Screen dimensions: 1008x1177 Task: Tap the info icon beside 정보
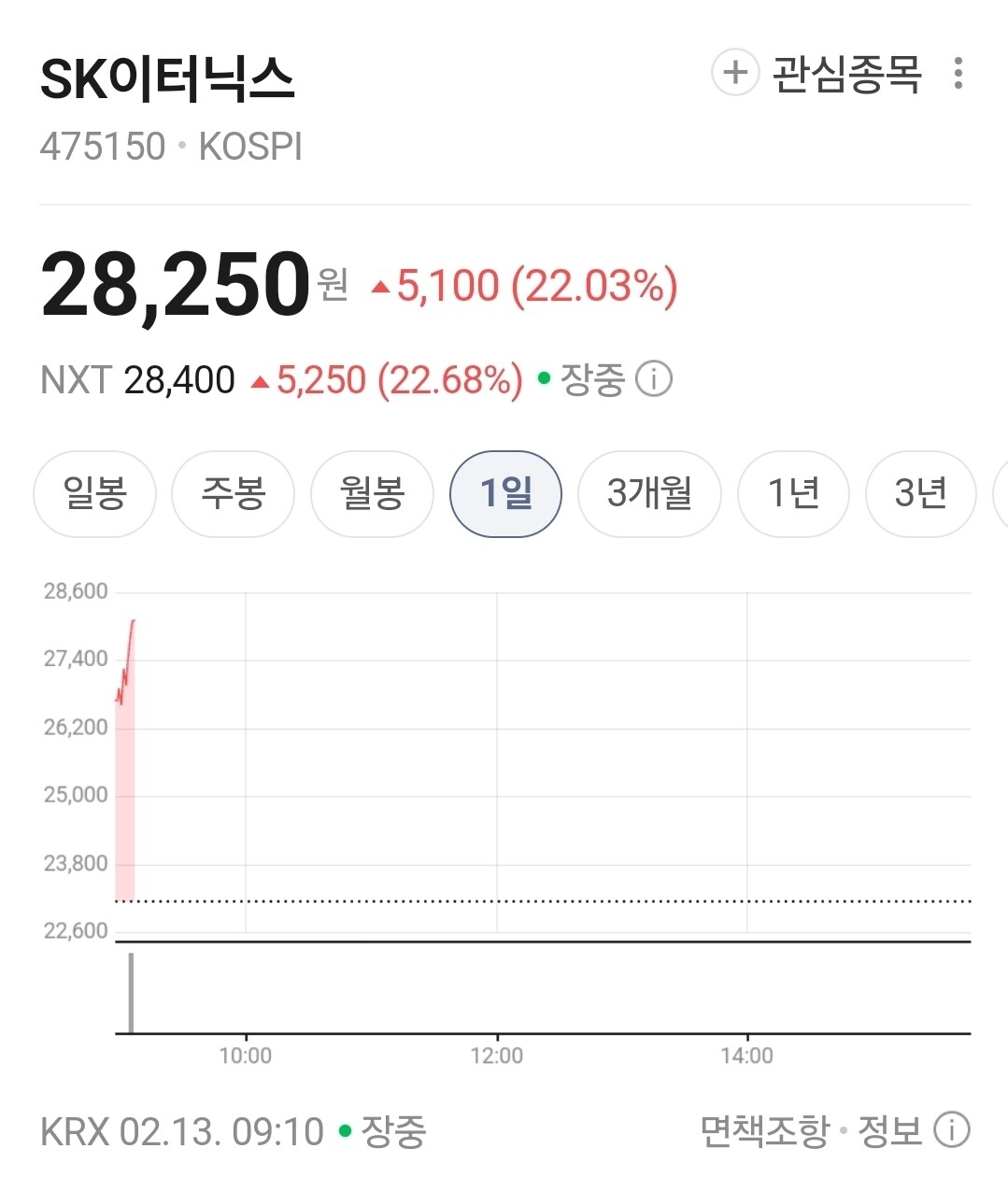[952, 1130]
